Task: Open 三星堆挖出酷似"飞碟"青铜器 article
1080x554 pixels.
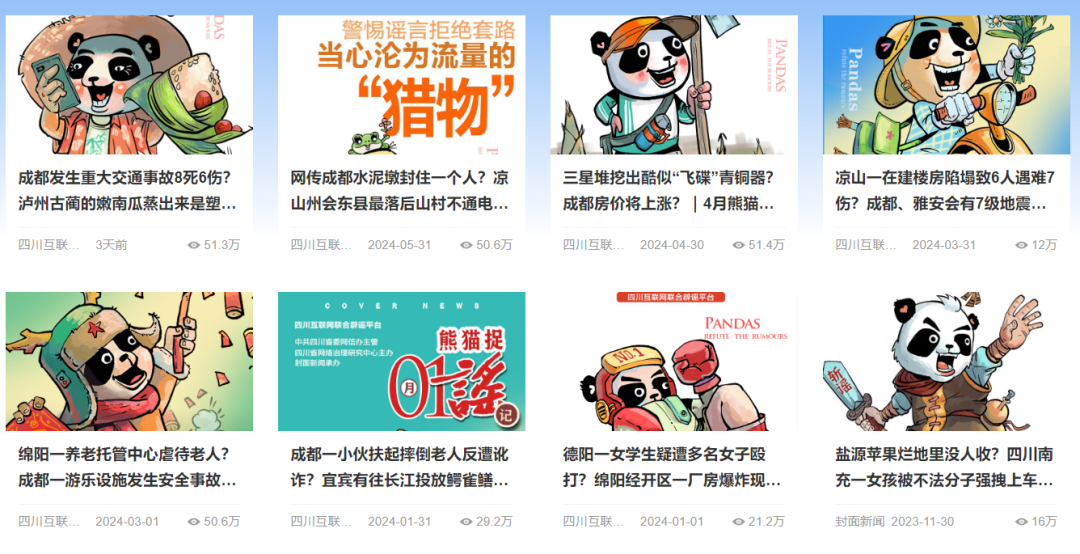Action: click(x=672, y=191)
